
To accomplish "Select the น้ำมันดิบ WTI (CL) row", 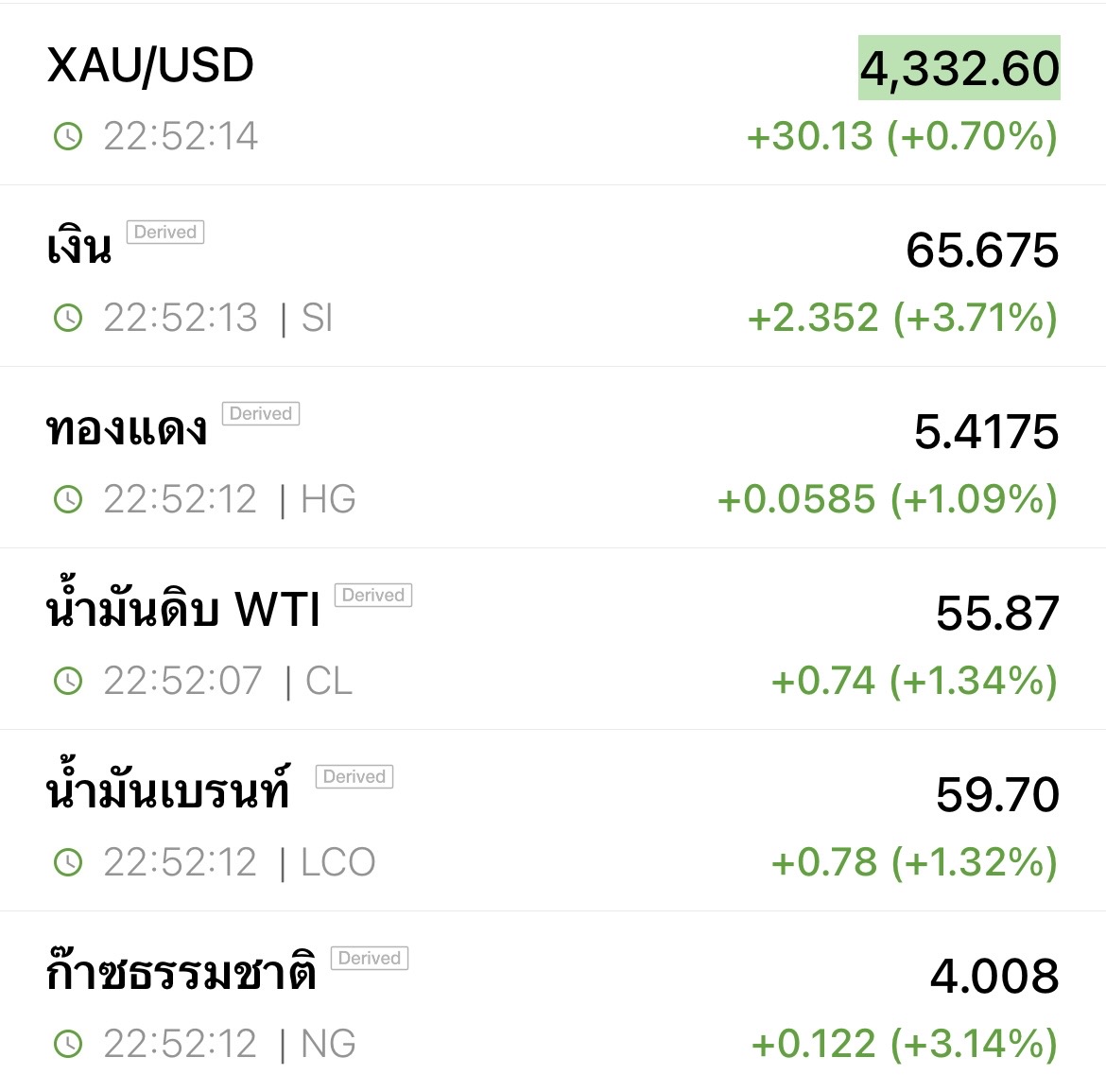I will click(553, 638).
